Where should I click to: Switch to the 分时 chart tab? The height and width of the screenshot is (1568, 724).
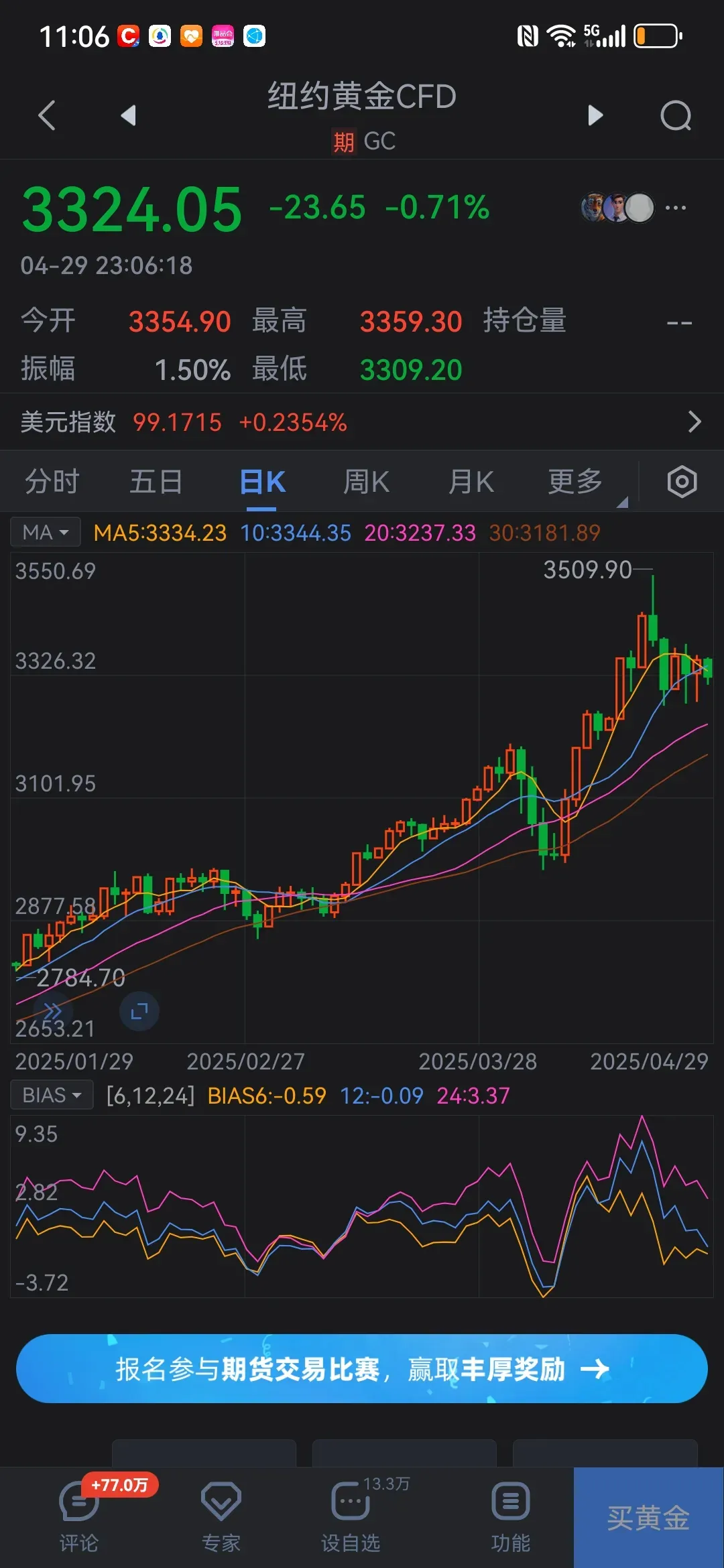[x=52, y=482]
